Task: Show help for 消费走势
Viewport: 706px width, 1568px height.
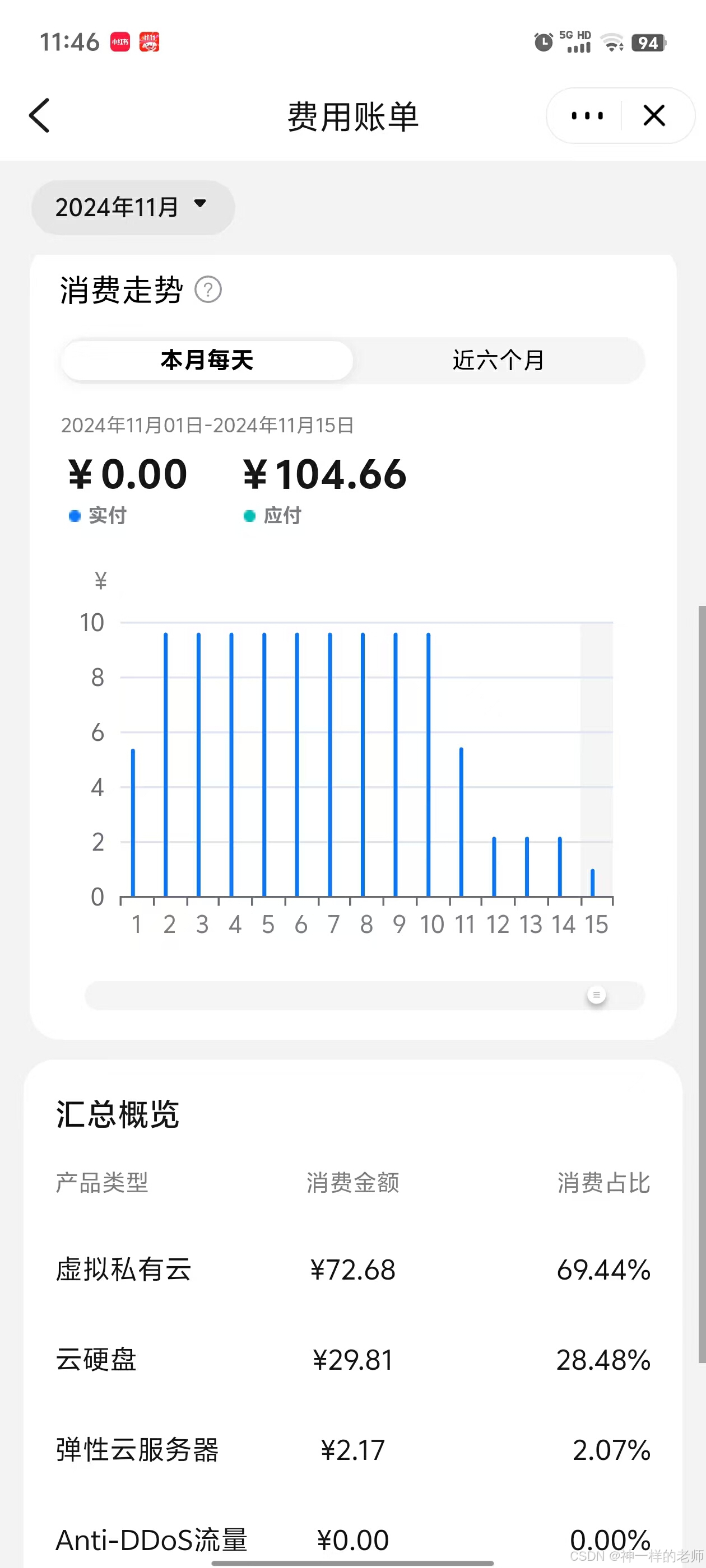Action: [208, 290]
